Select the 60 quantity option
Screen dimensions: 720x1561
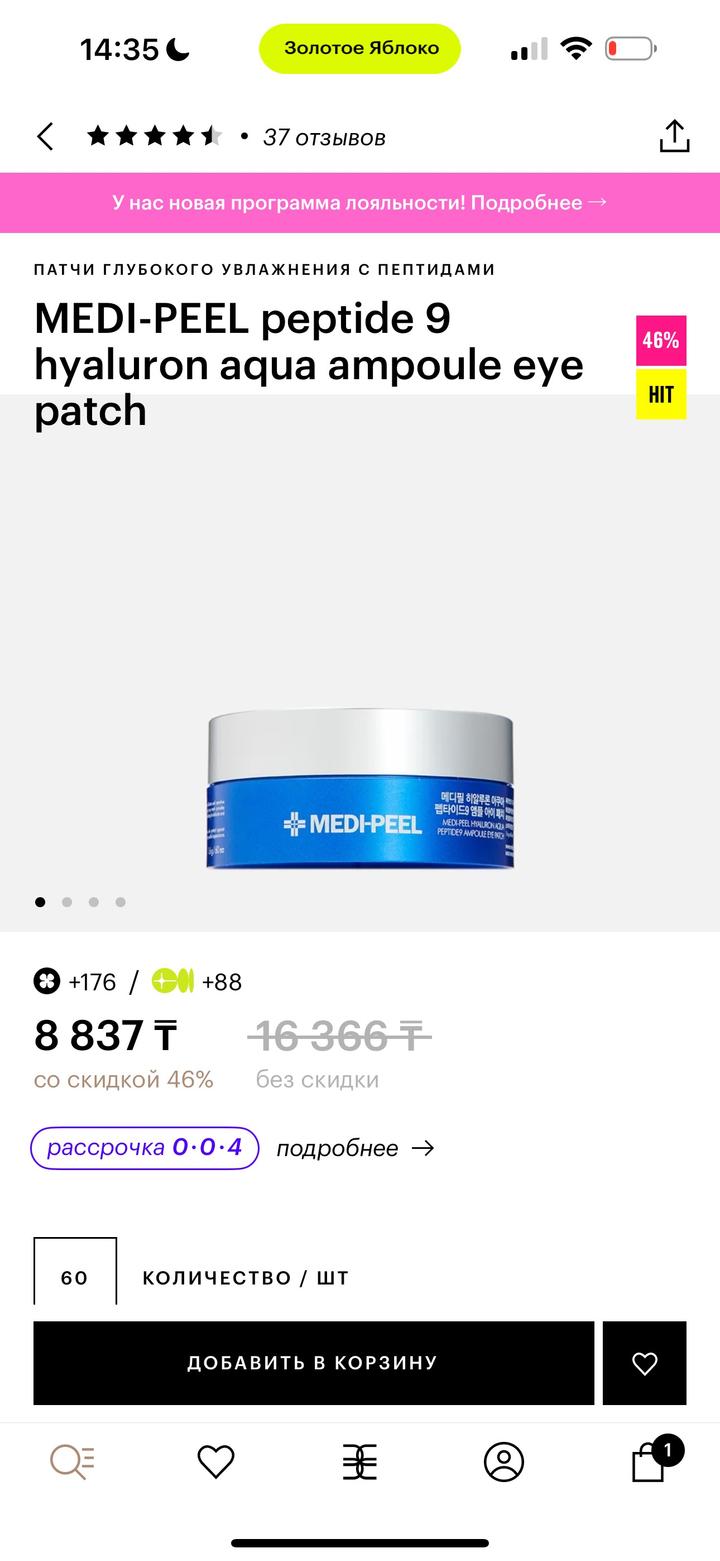(x=75, y=1273)
